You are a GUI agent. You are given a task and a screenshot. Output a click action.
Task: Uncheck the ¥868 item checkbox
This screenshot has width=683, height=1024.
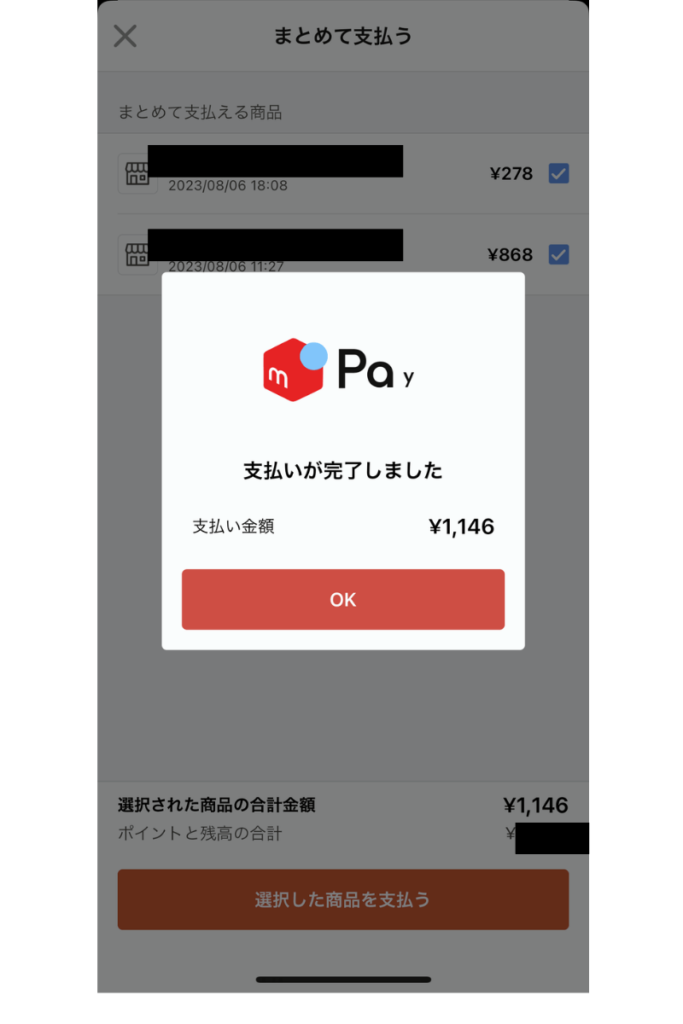(x=558, y=254)
